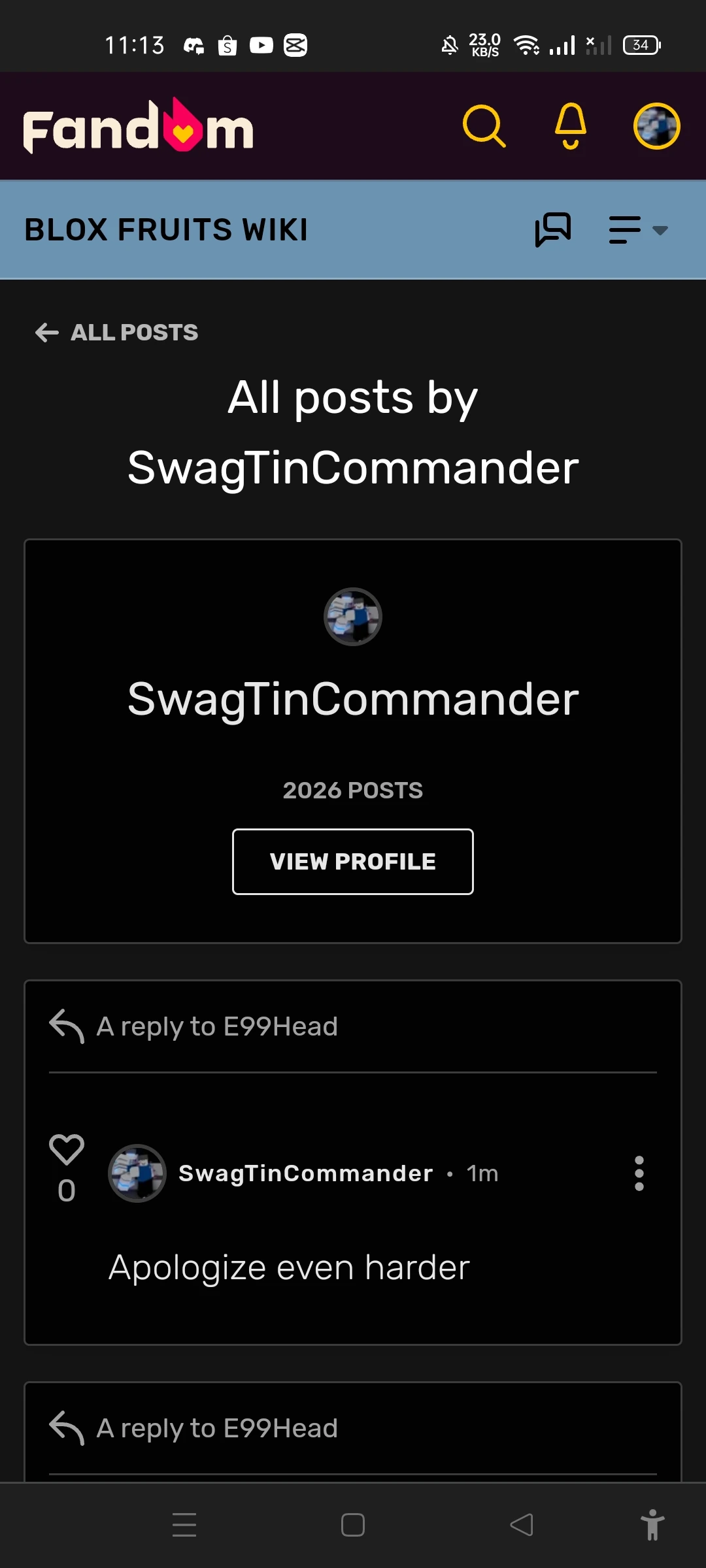Open the user avatar menu in header
Viewport: 706px width, 1568px height.
click(656, 126)
